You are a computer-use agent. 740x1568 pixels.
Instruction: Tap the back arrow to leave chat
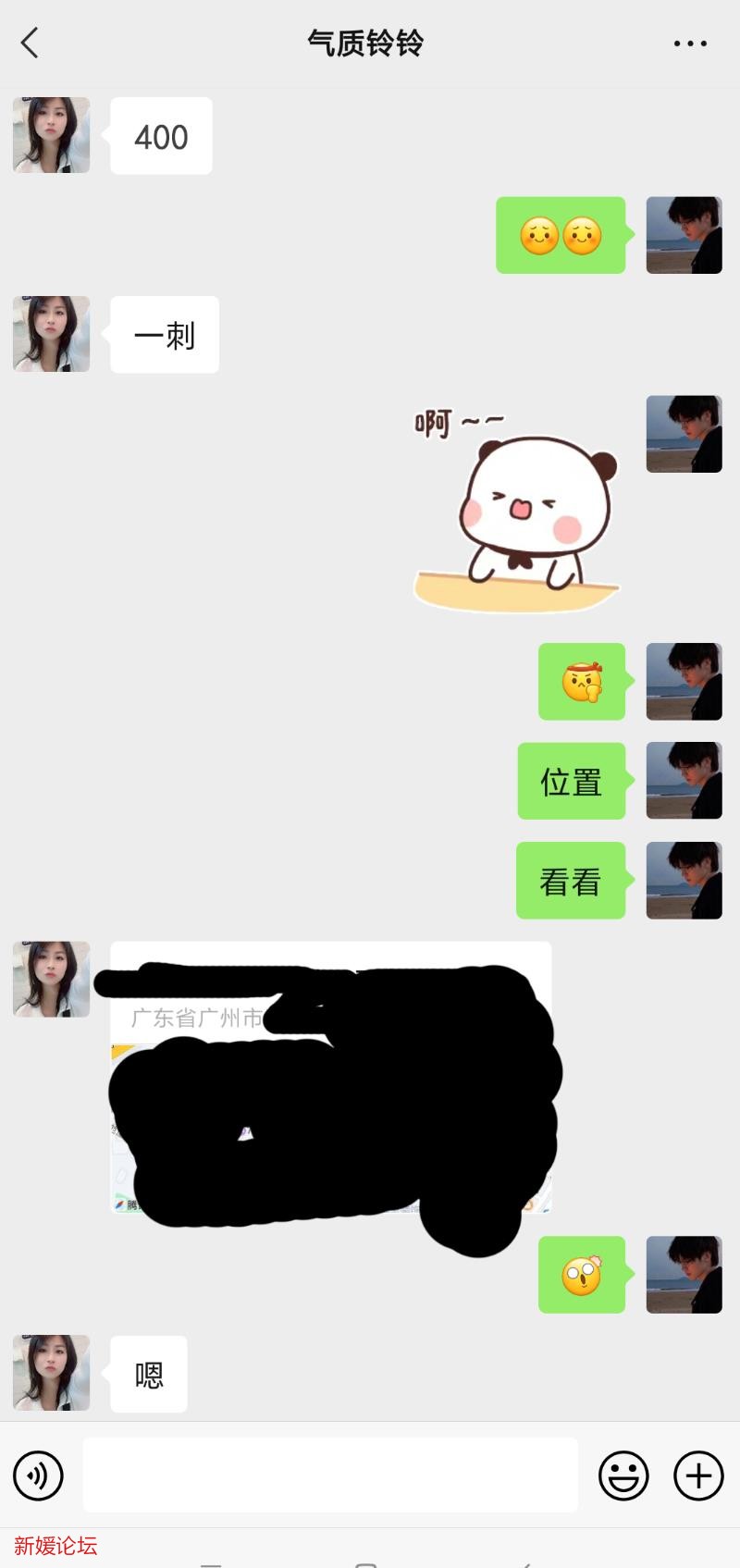coord(30,43)
